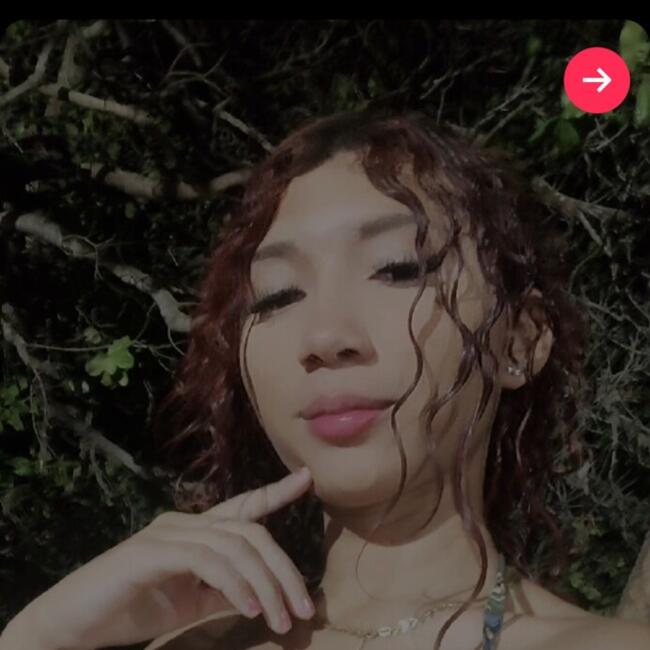Tap the pink arrow button to continue
This screenshot has width=650, height=650.
click(597, 80)
